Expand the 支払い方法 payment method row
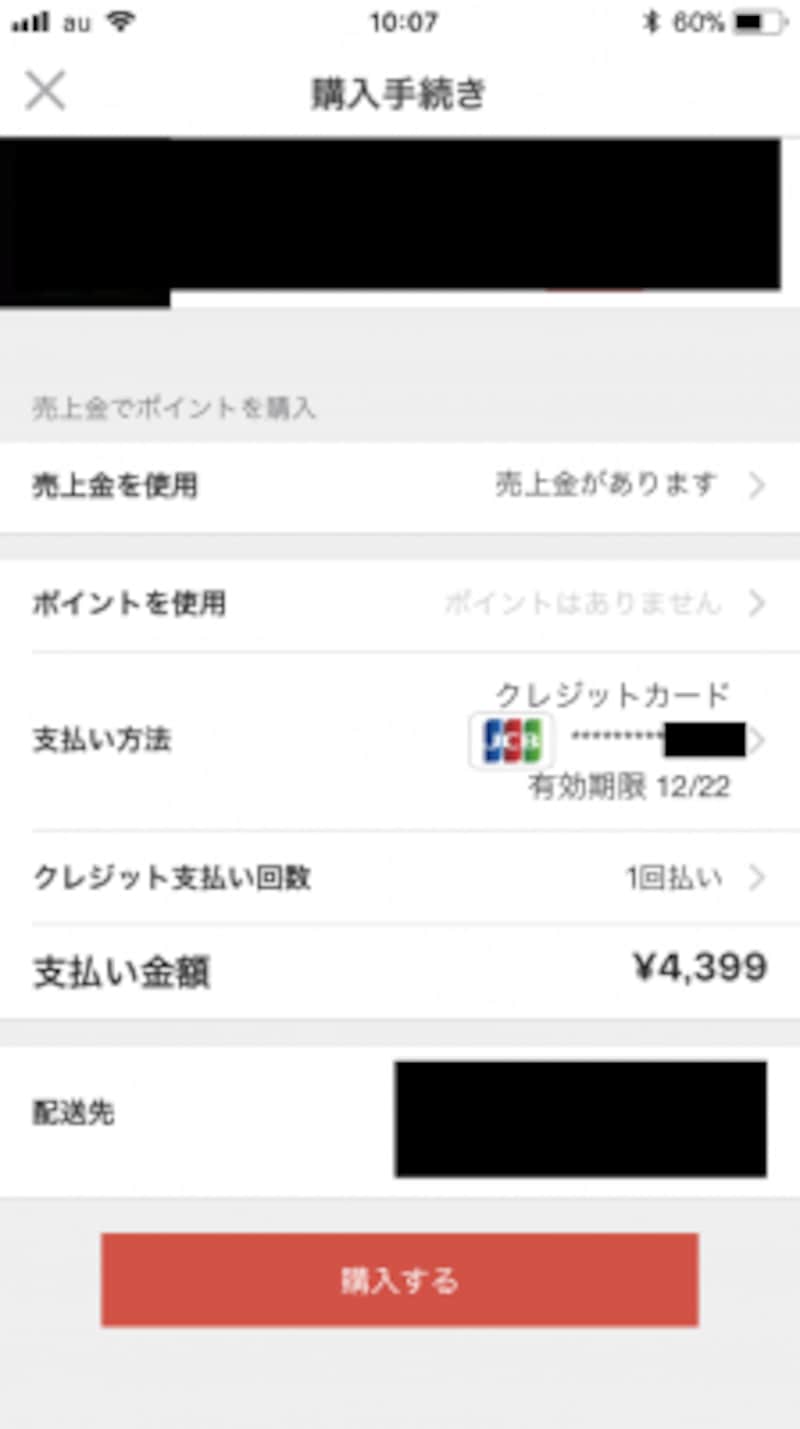800x1429 pixels. click(x=400, y=740)
